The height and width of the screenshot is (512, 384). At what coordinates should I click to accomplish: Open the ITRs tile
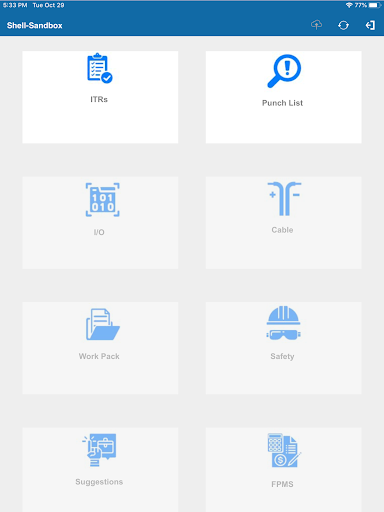[100, 97]
